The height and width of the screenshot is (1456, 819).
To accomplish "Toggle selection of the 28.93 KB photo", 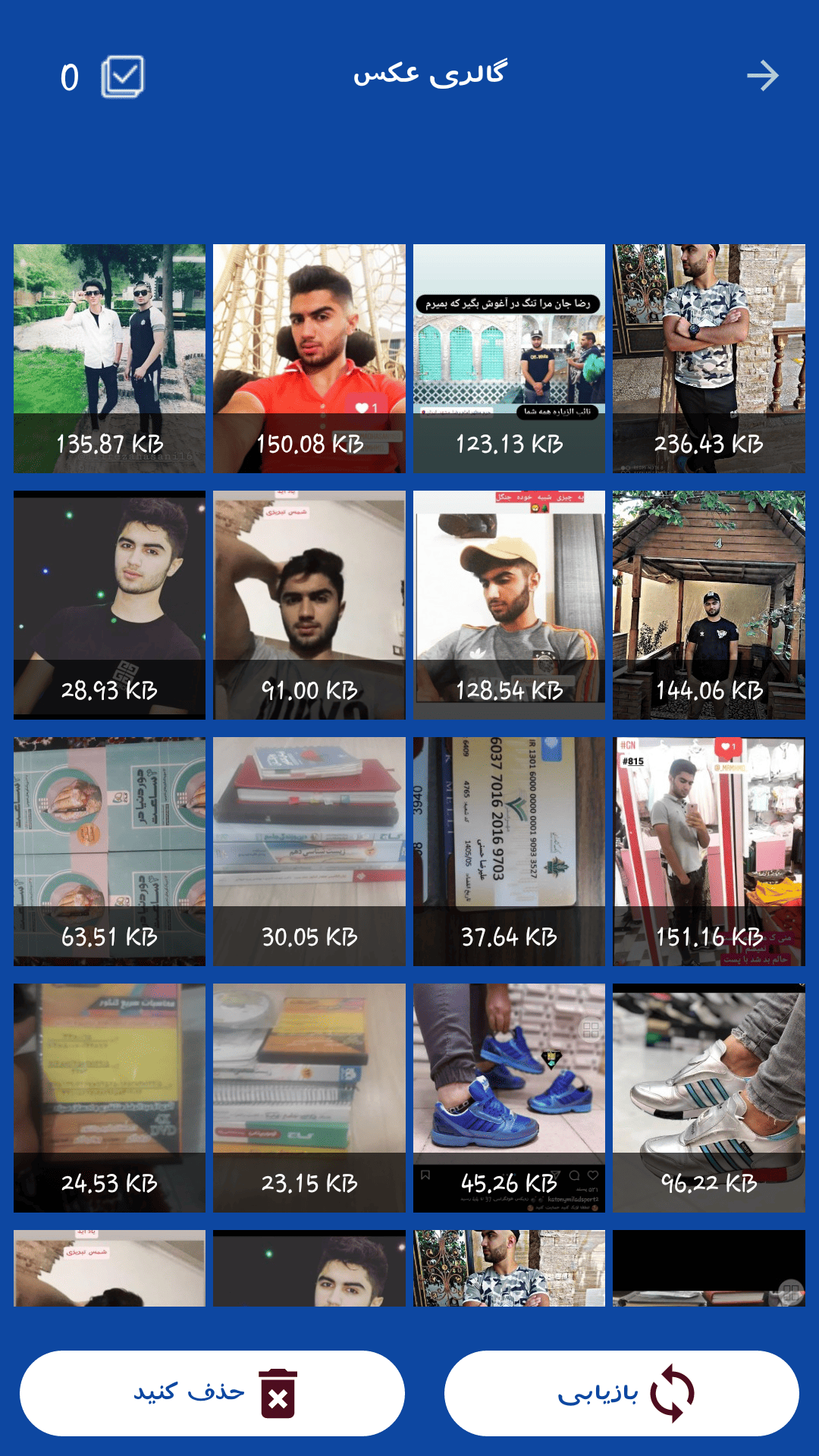I will 108,603.
